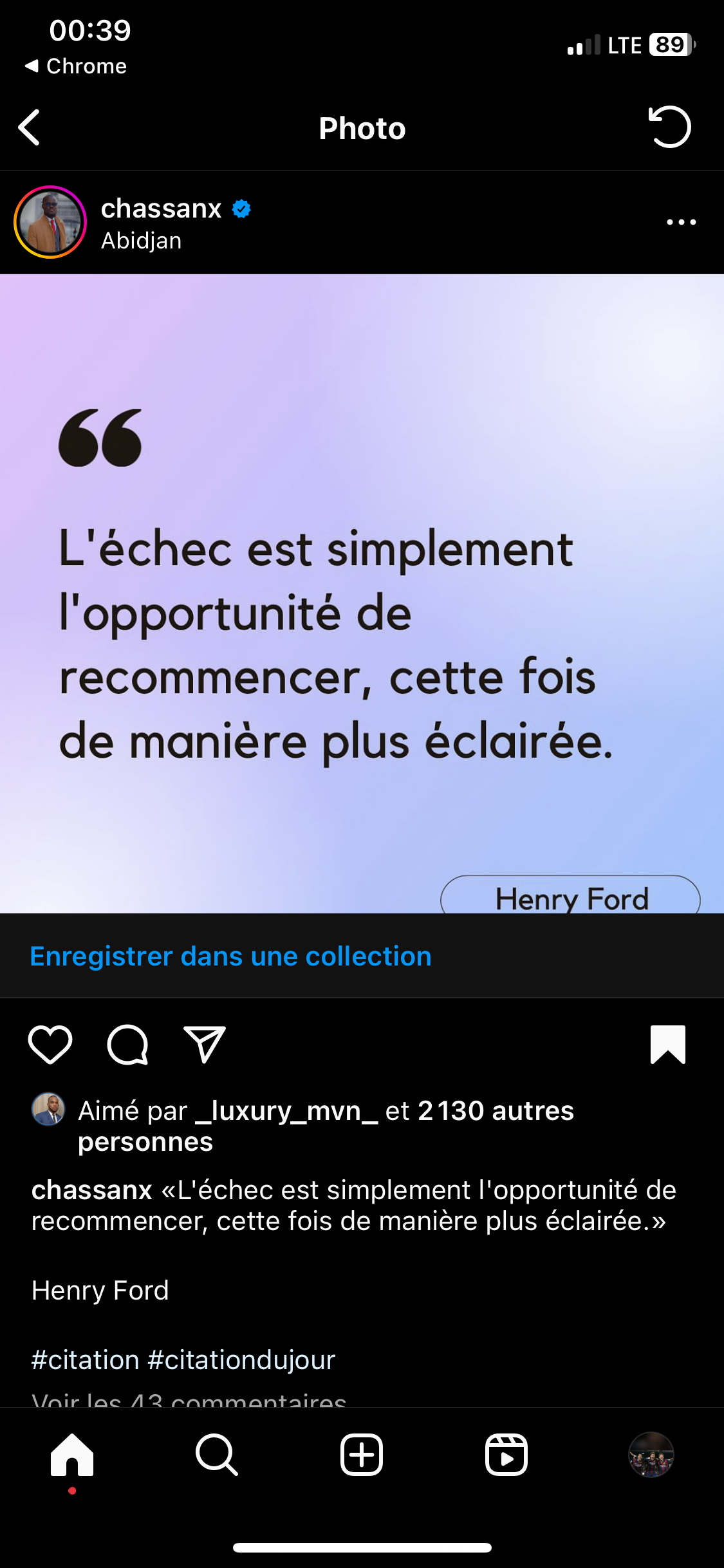Switch to the Search tab
Image resolution: width=724 pixels, height=1568 pixels.
coord(217,1455)
